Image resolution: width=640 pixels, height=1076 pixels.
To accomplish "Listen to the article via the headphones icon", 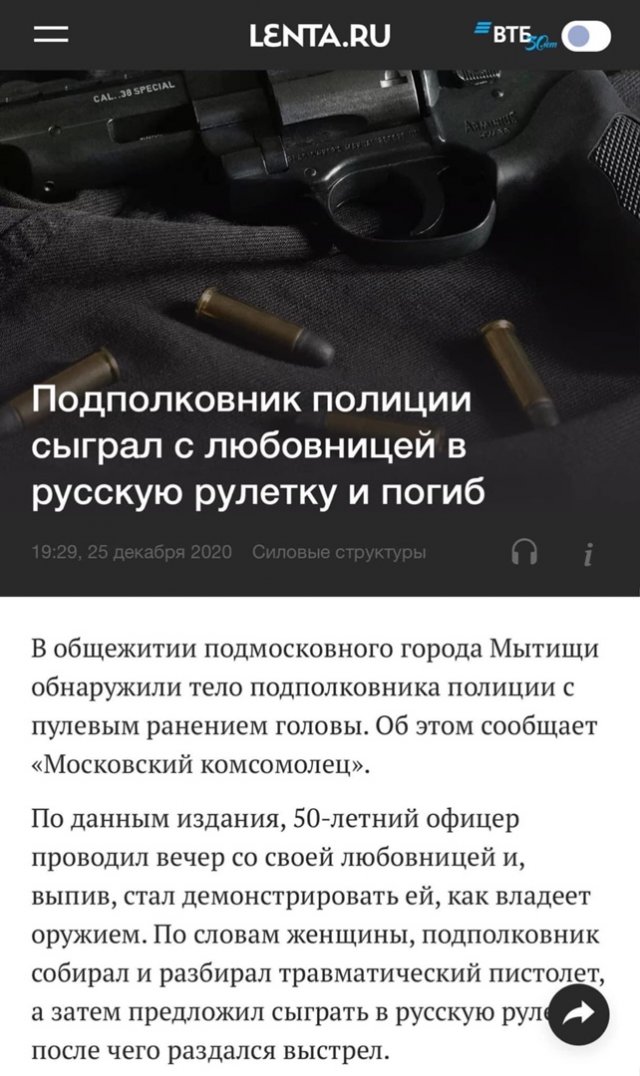I will (x=524, y=552).
